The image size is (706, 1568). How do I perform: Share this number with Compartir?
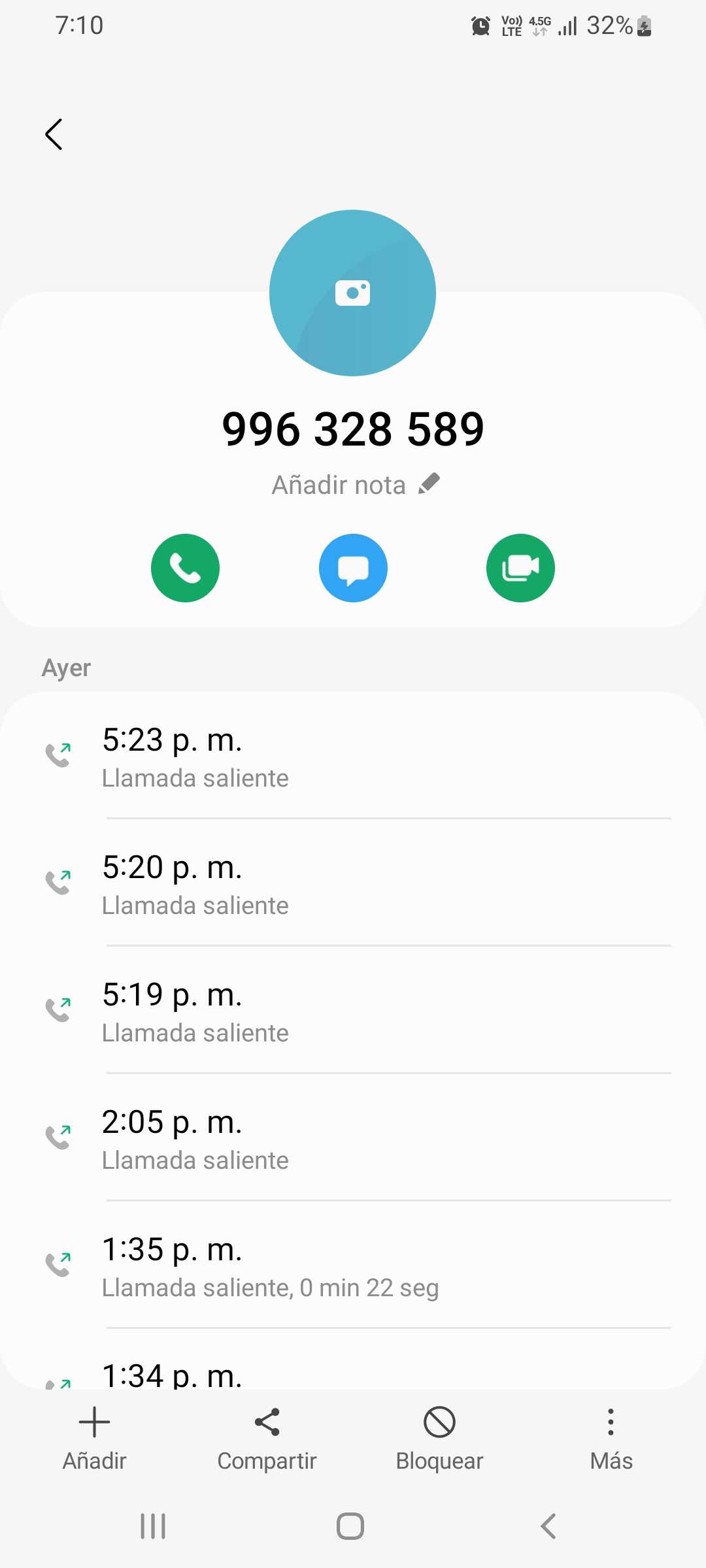pyautogui.click(x=267, y=1438)
